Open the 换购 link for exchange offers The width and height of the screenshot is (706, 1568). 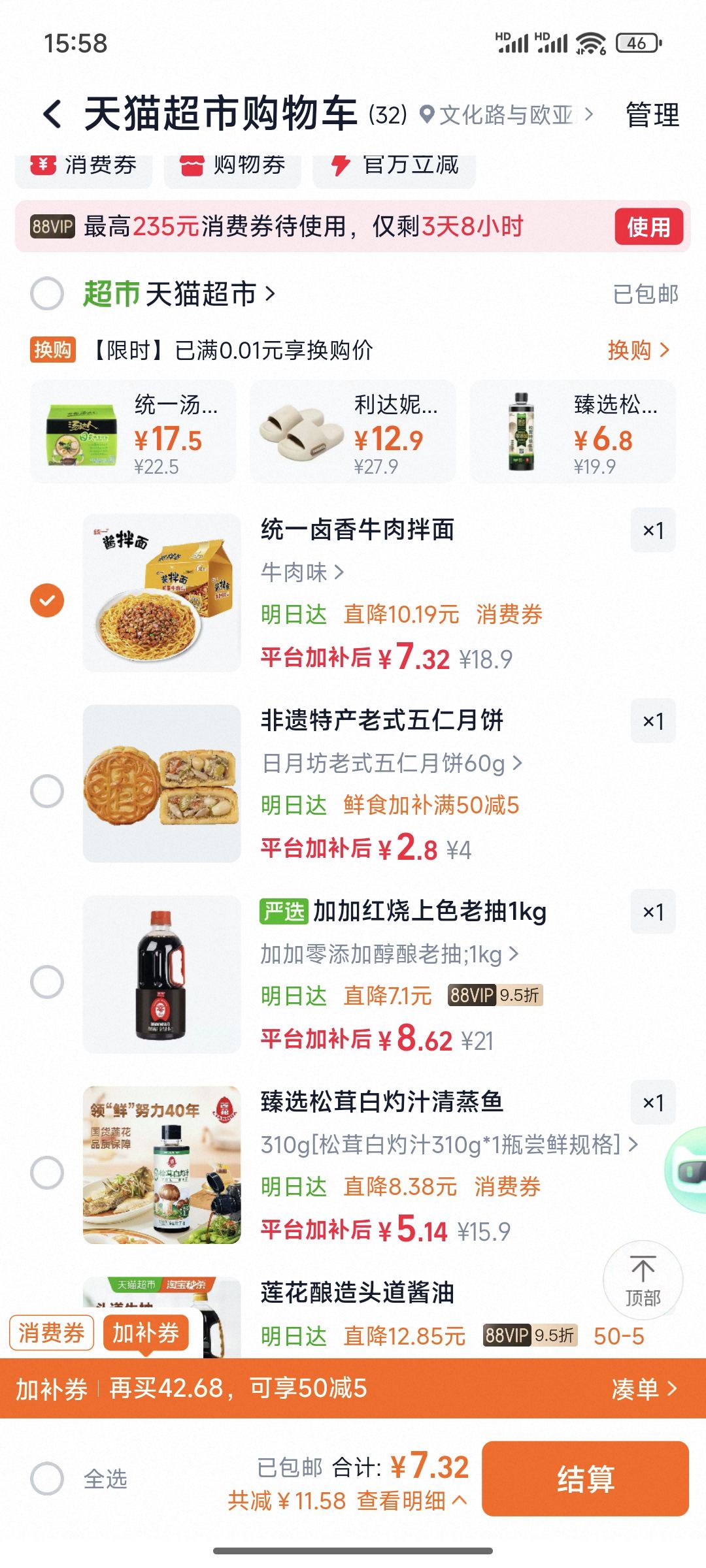[639, 350]
